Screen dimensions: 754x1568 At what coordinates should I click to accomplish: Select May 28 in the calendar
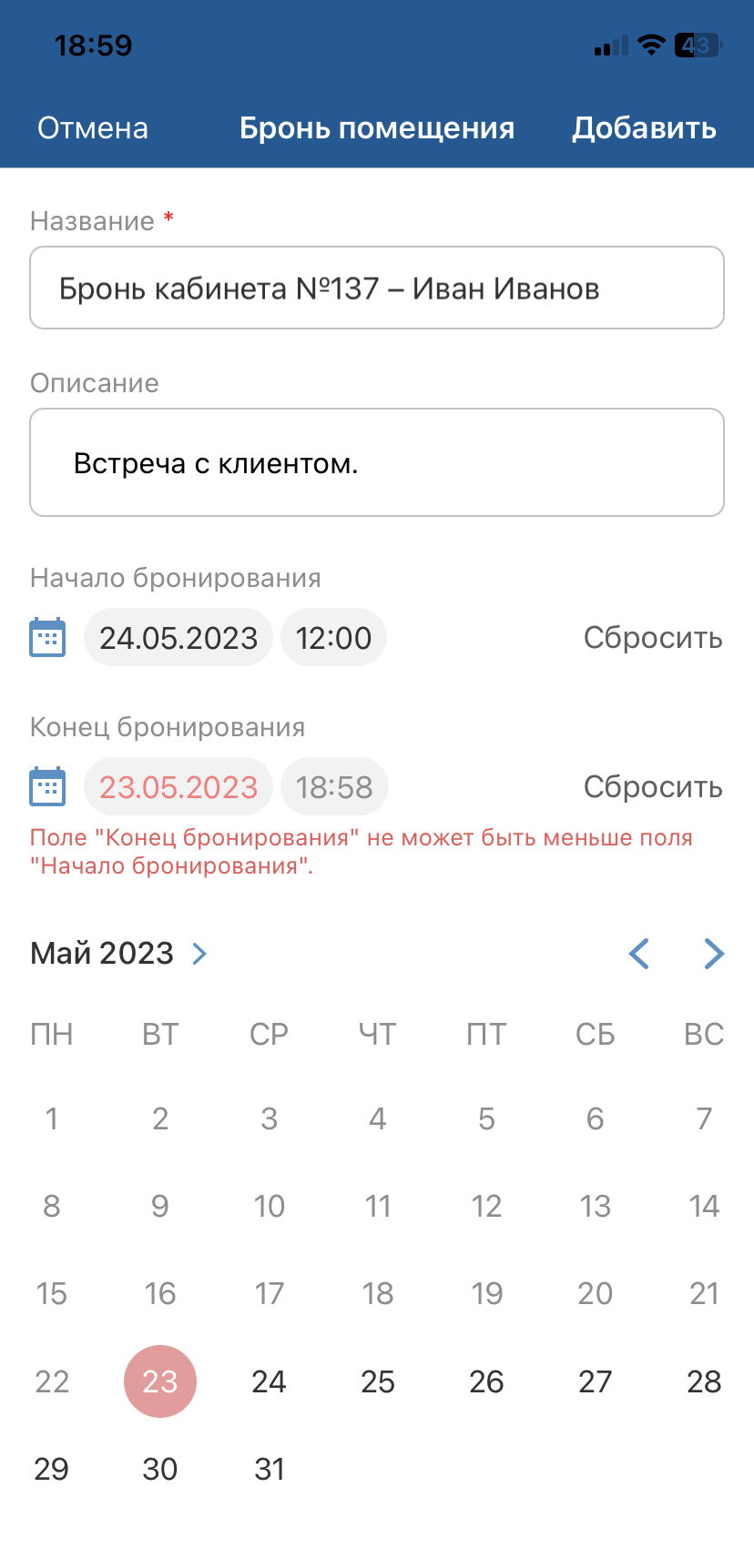pos(704,1381)
